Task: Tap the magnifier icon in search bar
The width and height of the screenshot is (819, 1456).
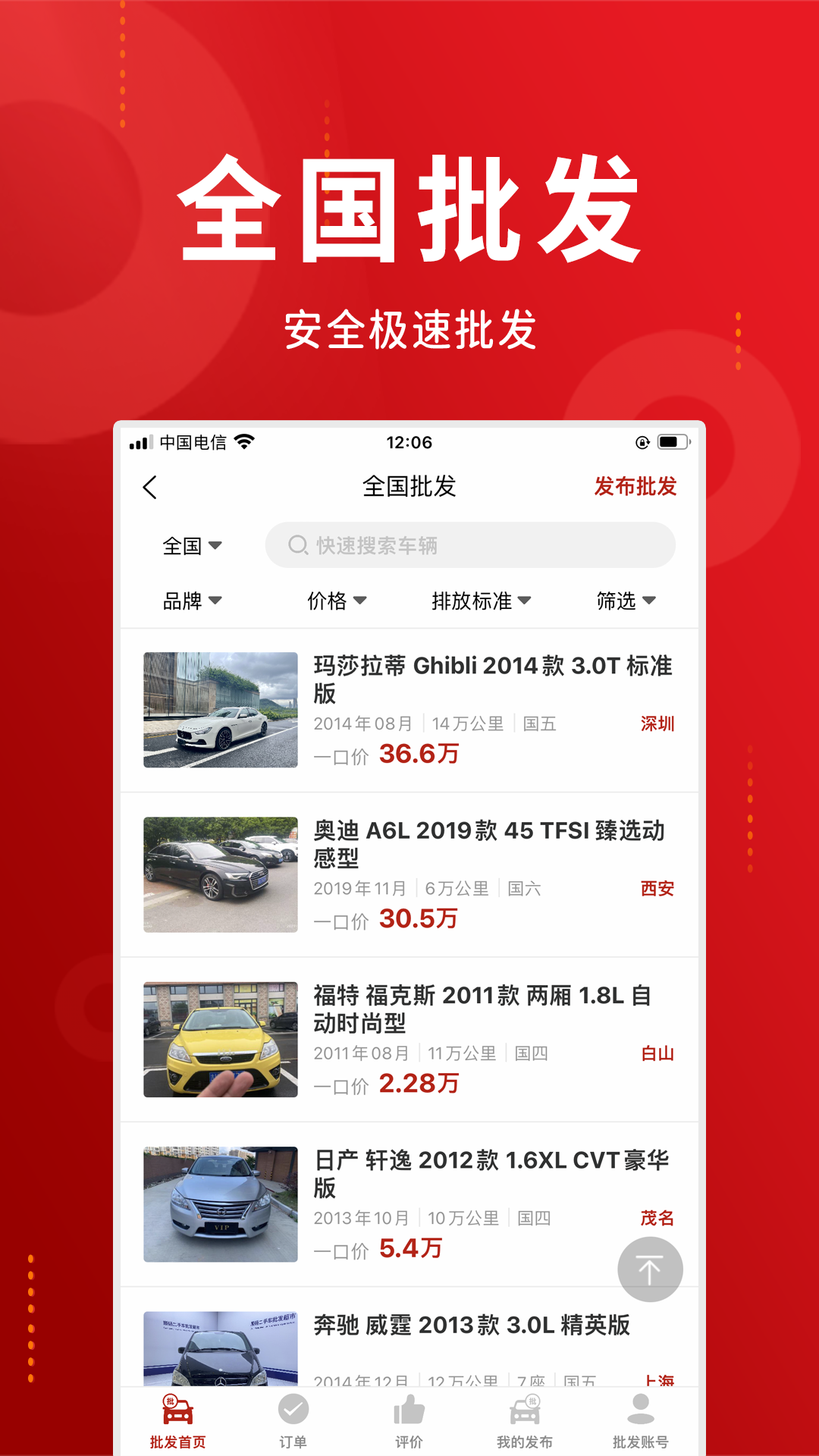Action: point(296,544)
